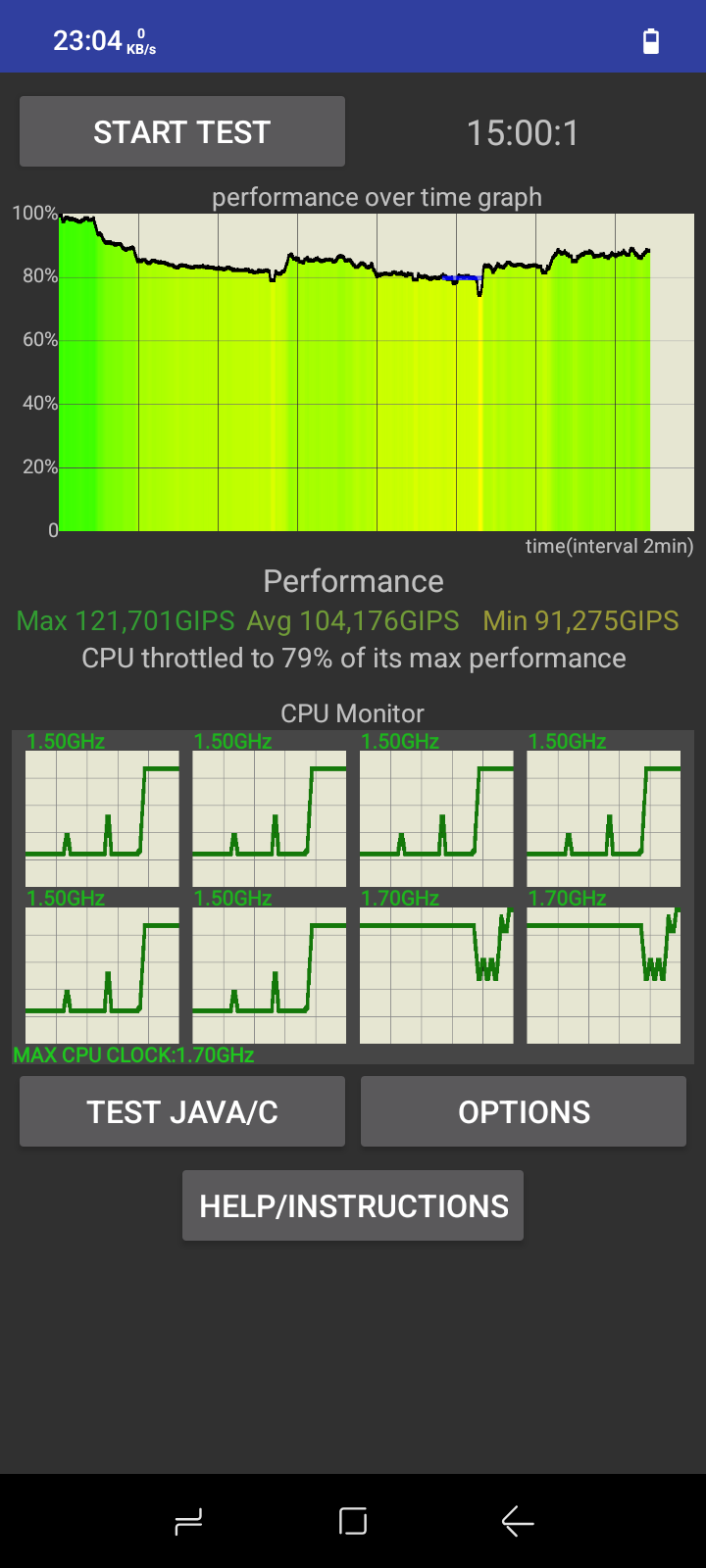Image resolution: width=706 pixels, height=1568 pixels.
Task: Open the TEST JAVA/C option
Action: click(182, 1111)
